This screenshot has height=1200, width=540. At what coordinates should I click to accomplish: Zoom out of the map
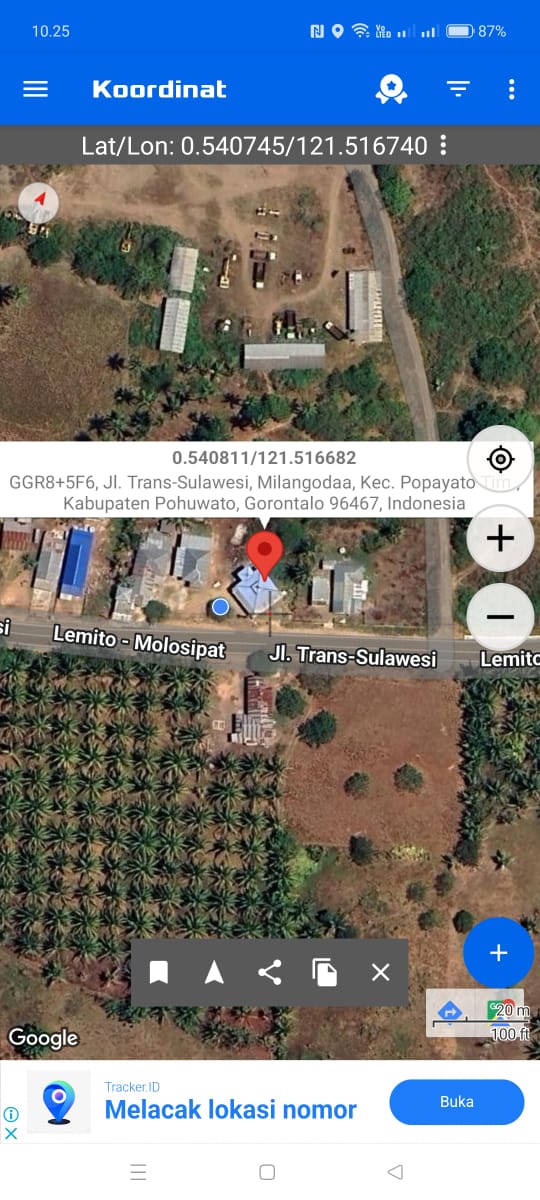point(500,616)
